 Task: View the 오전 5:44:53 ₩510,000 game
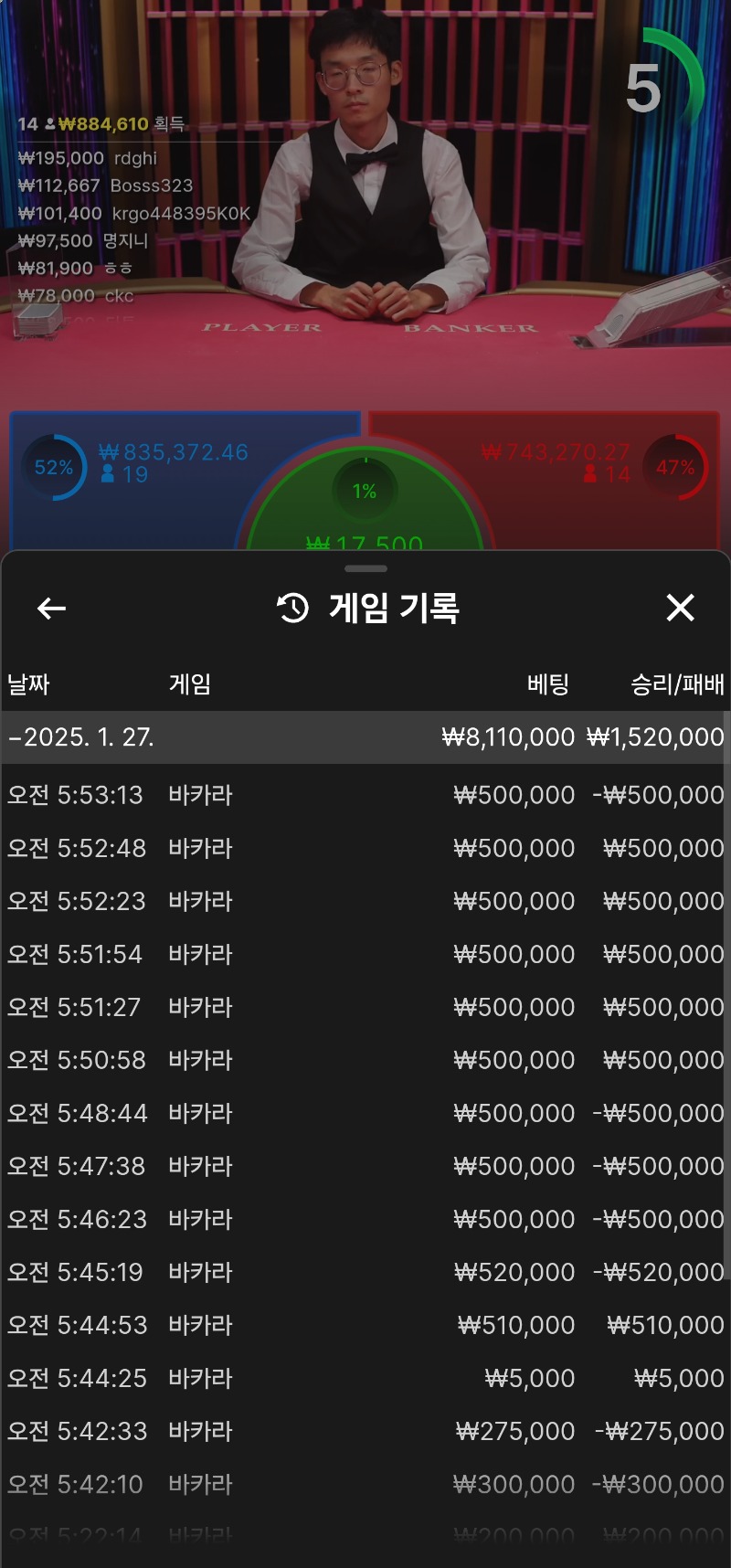(365, 1325)
